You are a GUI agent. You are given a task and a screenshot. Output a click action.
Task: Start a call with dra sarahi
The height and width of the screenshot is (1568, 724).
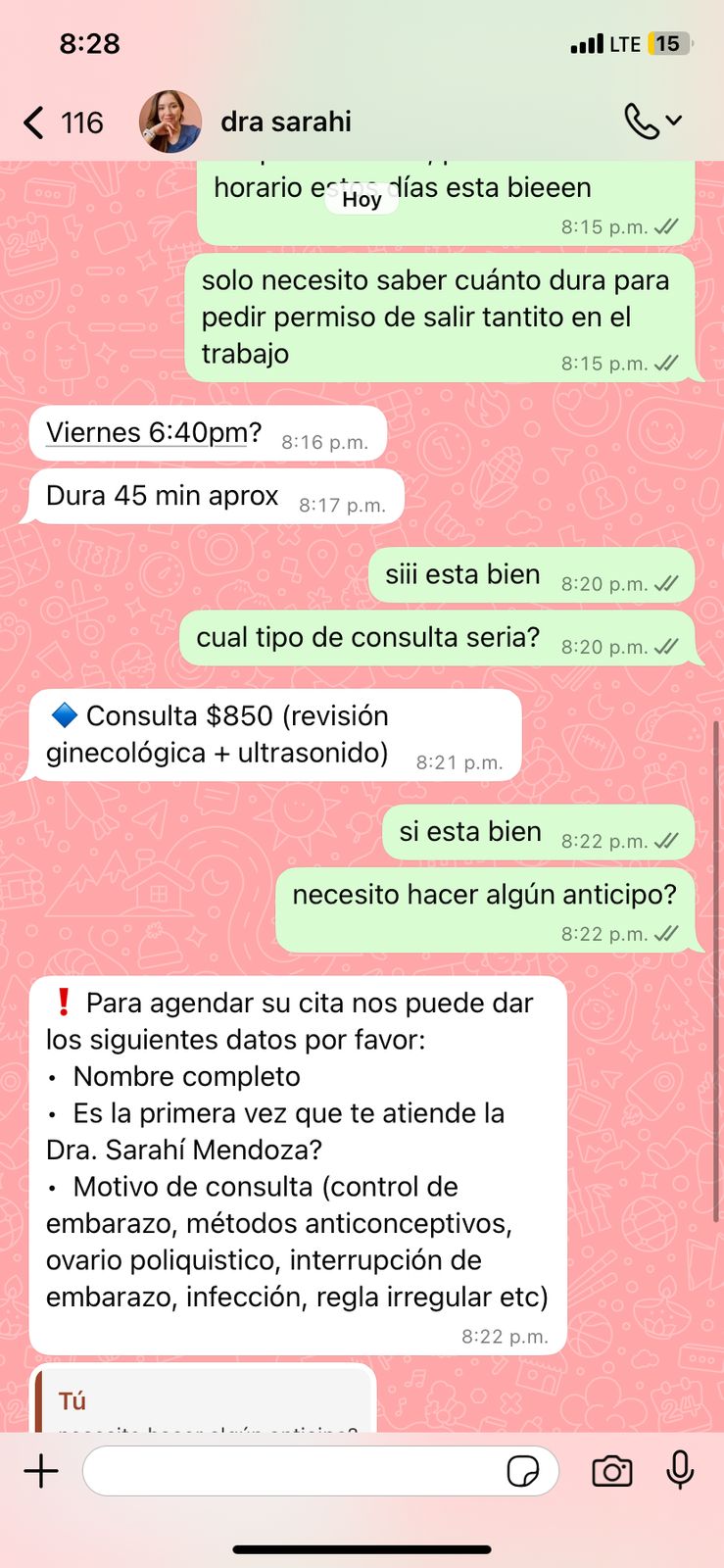(642, 122)
